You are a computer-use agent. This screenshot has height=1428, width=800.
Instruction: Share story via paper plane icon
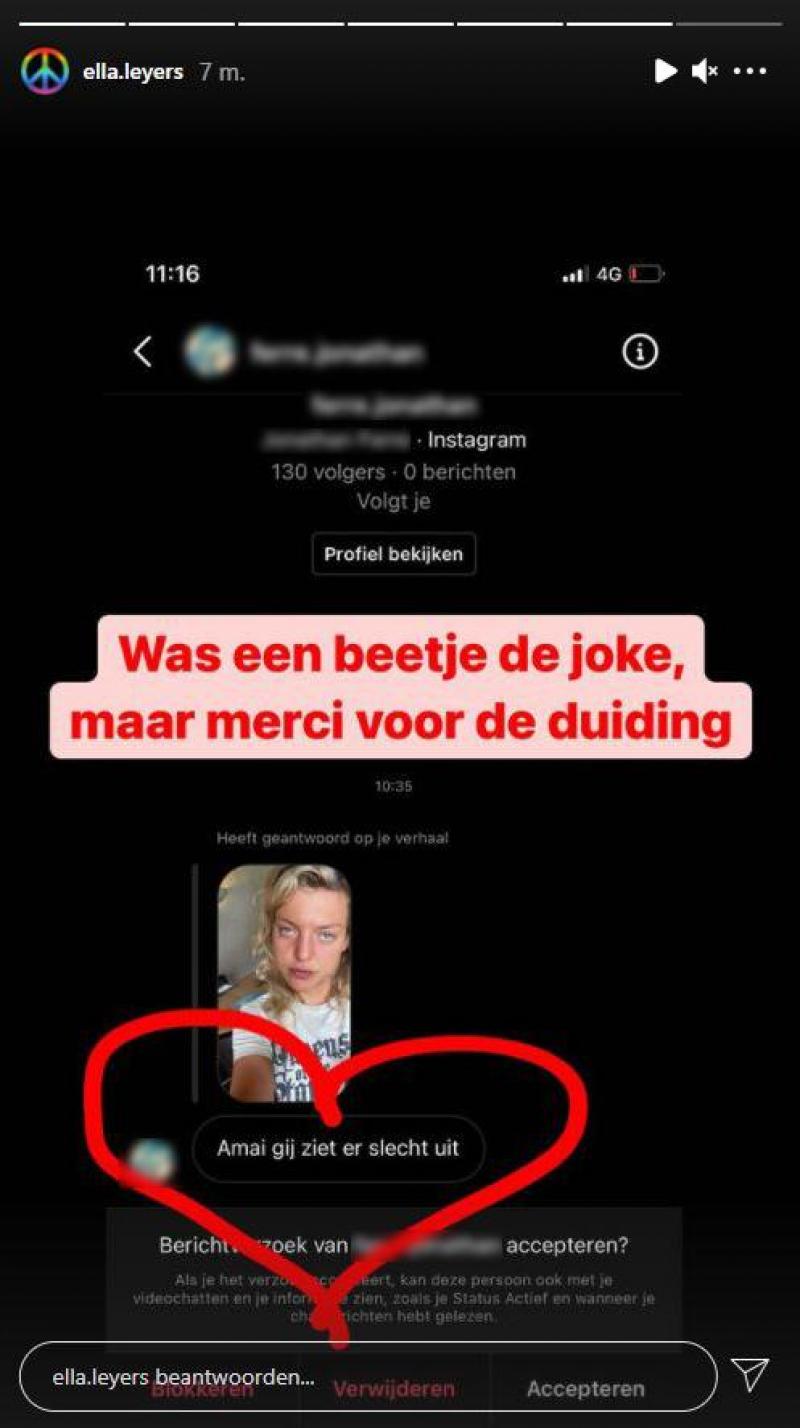pyautogui.click(x=749, y=1375)
